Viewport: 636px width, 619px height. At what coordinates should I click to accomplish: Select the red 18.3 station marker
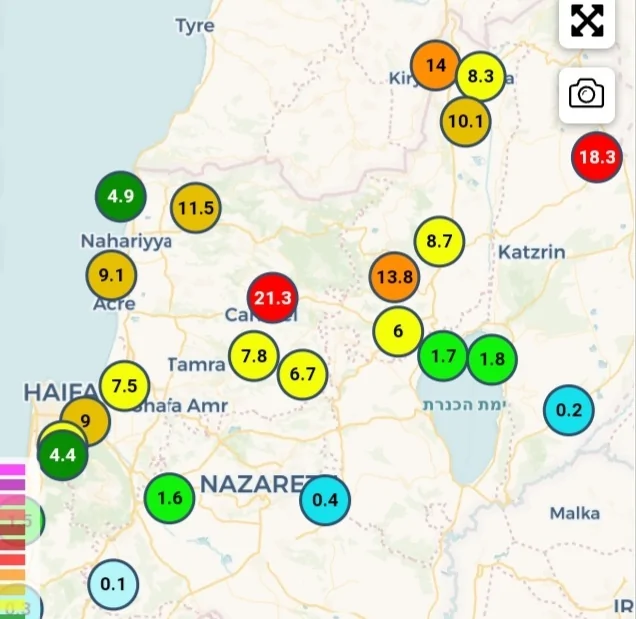pos(597,157)
